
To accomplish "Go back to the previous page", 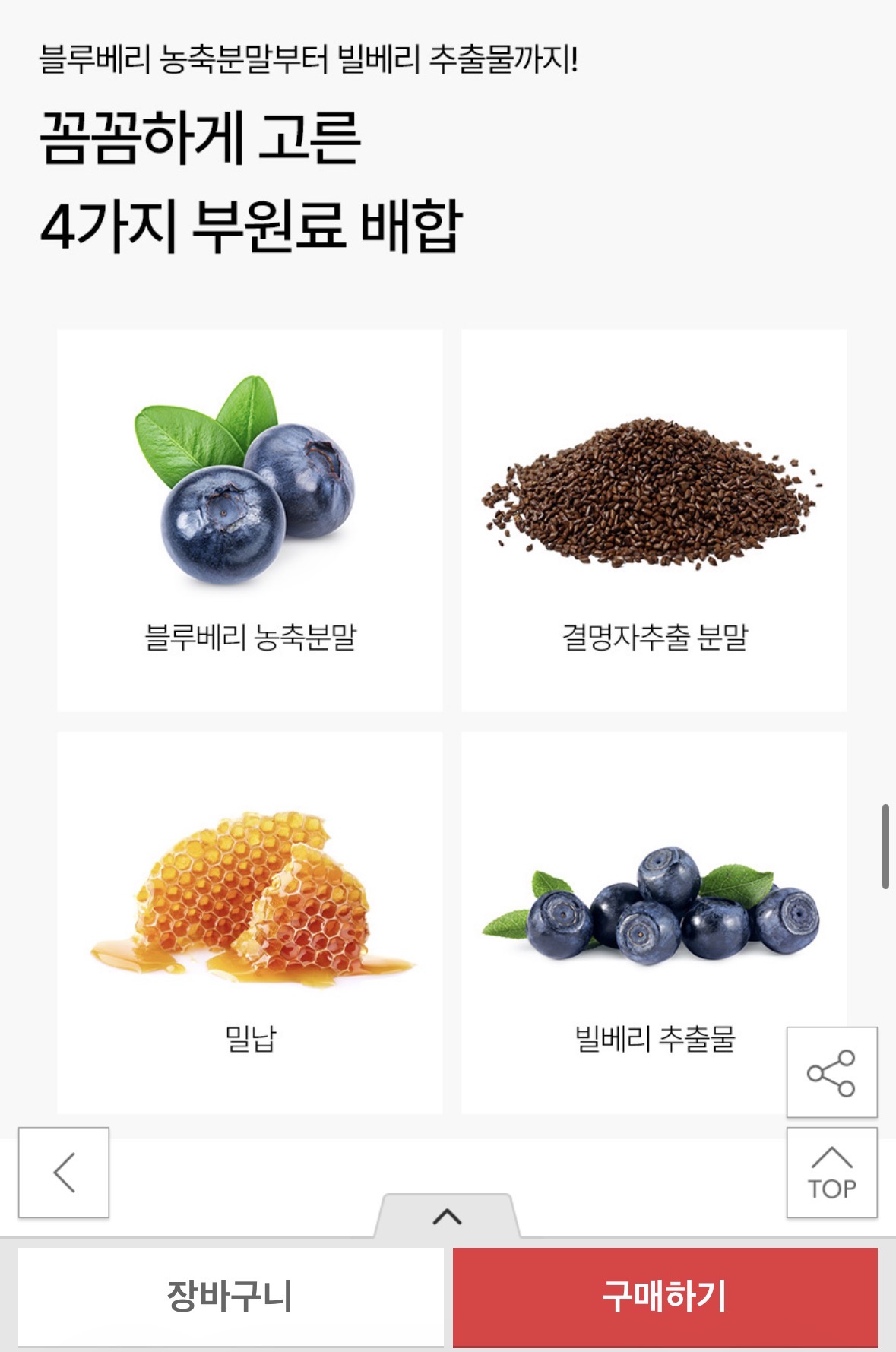I will pyautogui.click(x=64, y=1173).
